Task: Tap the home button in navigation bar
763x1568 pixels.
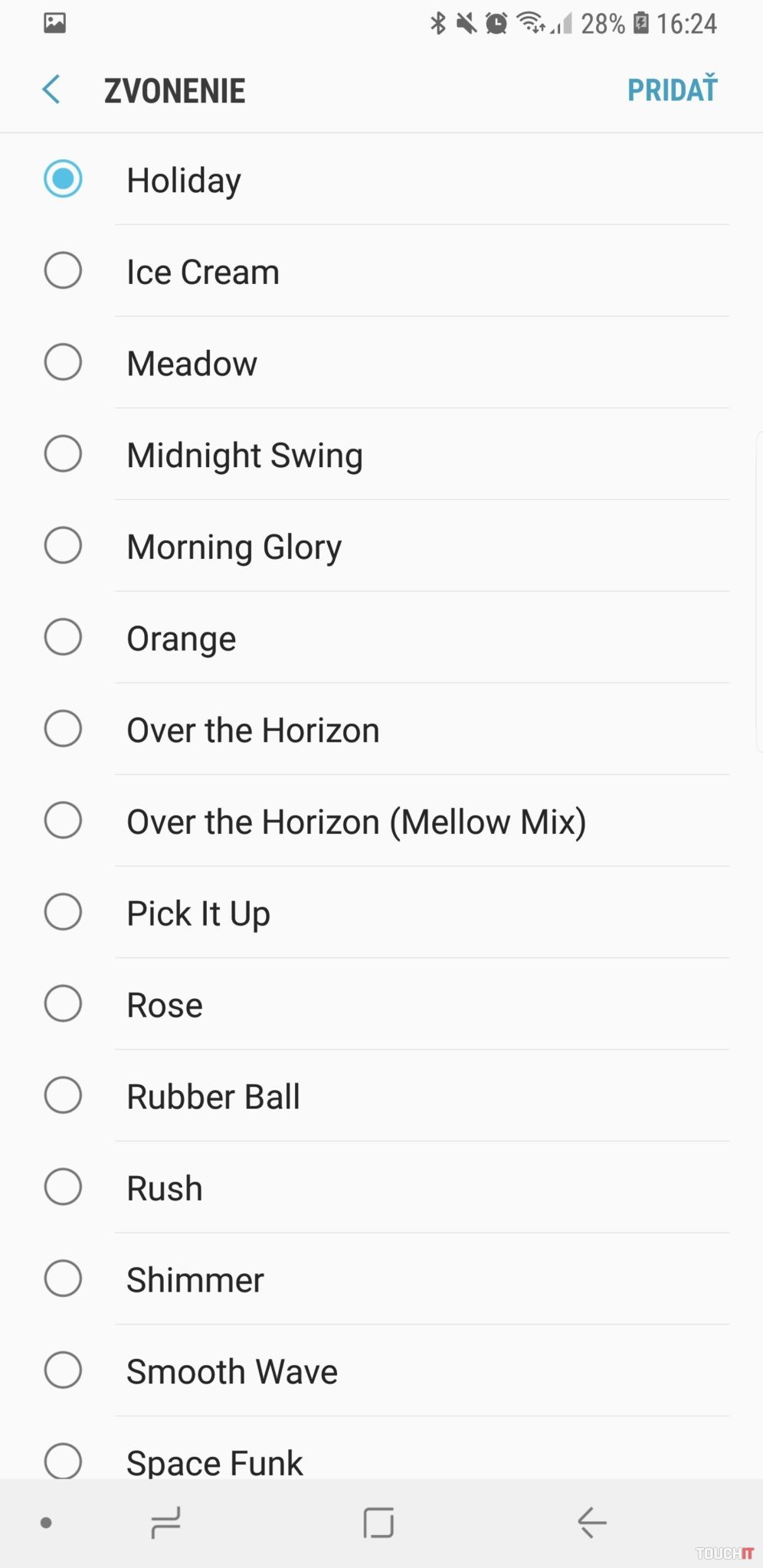Action: tap(378, 1523)
